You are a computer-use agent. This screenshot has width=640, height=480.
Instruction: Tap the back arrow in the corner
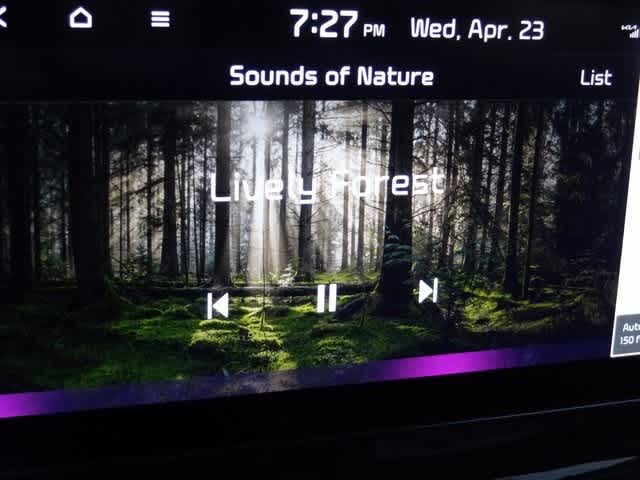[3, 15]
